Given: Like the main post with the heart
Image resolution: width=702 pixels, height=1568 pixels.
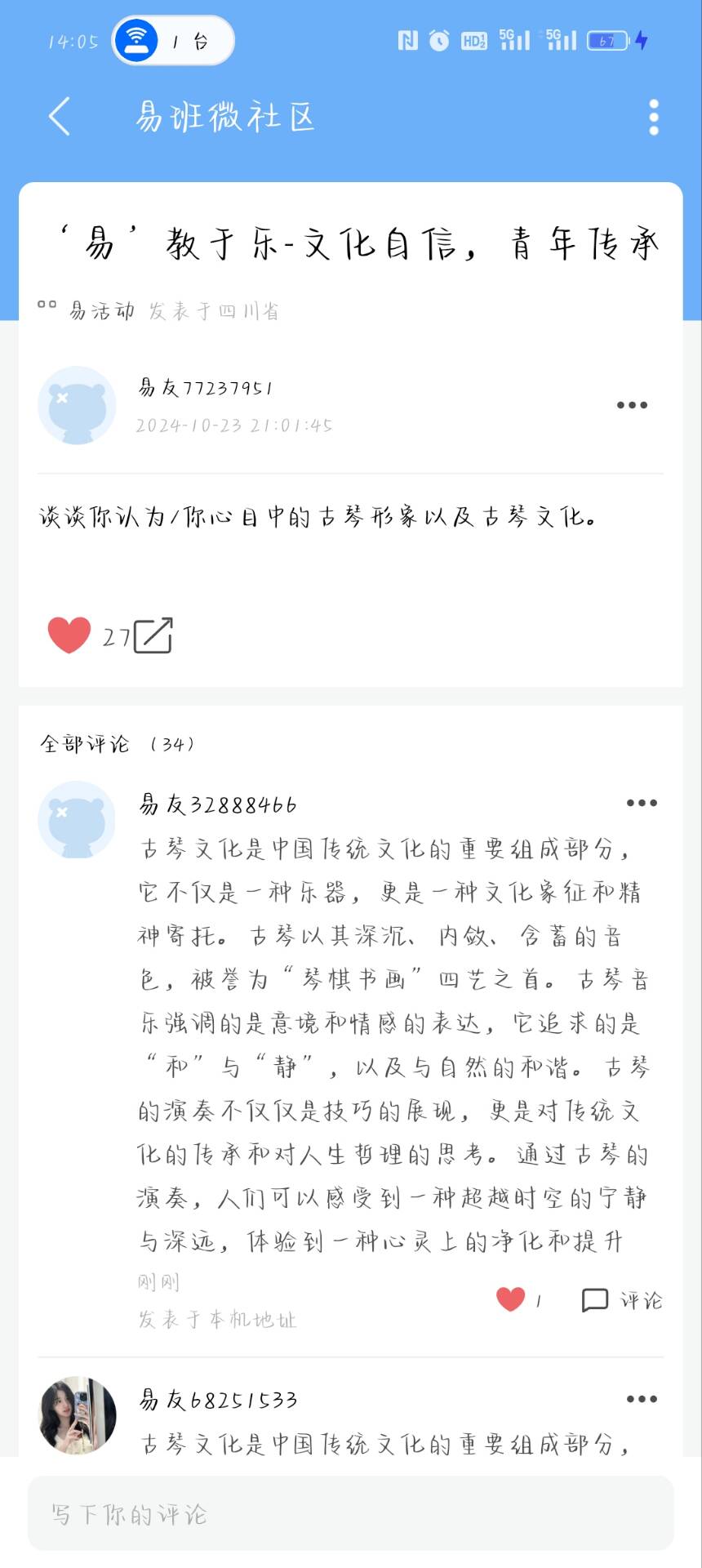Looking at the screenshot, I should 69,635.
